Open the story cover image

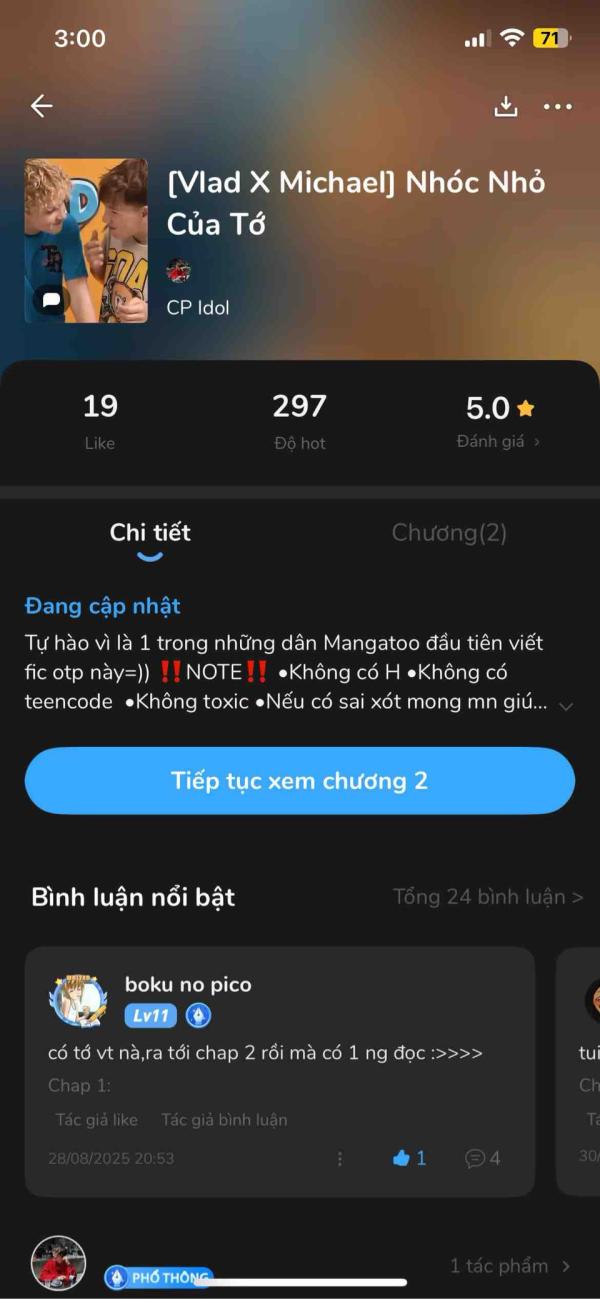click(x=86, y=240)
